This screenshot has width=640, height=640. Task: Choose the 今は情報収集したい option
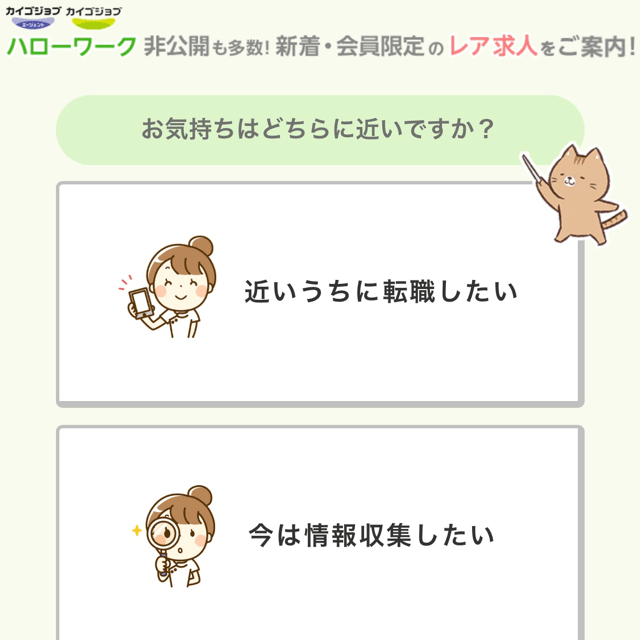point(320,535)
